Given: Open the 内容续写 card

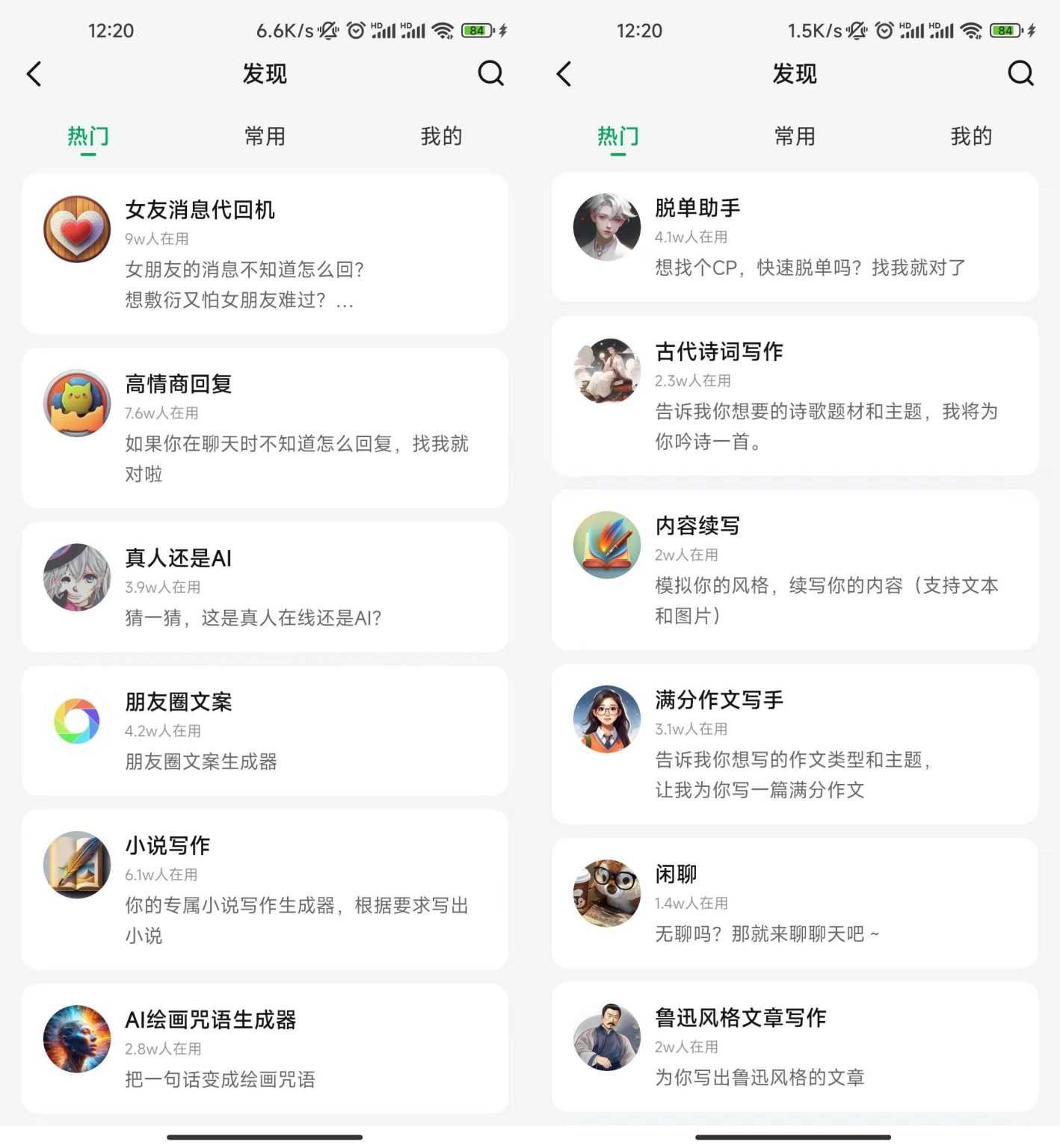Looking at the screenshot, I should 794,570.
